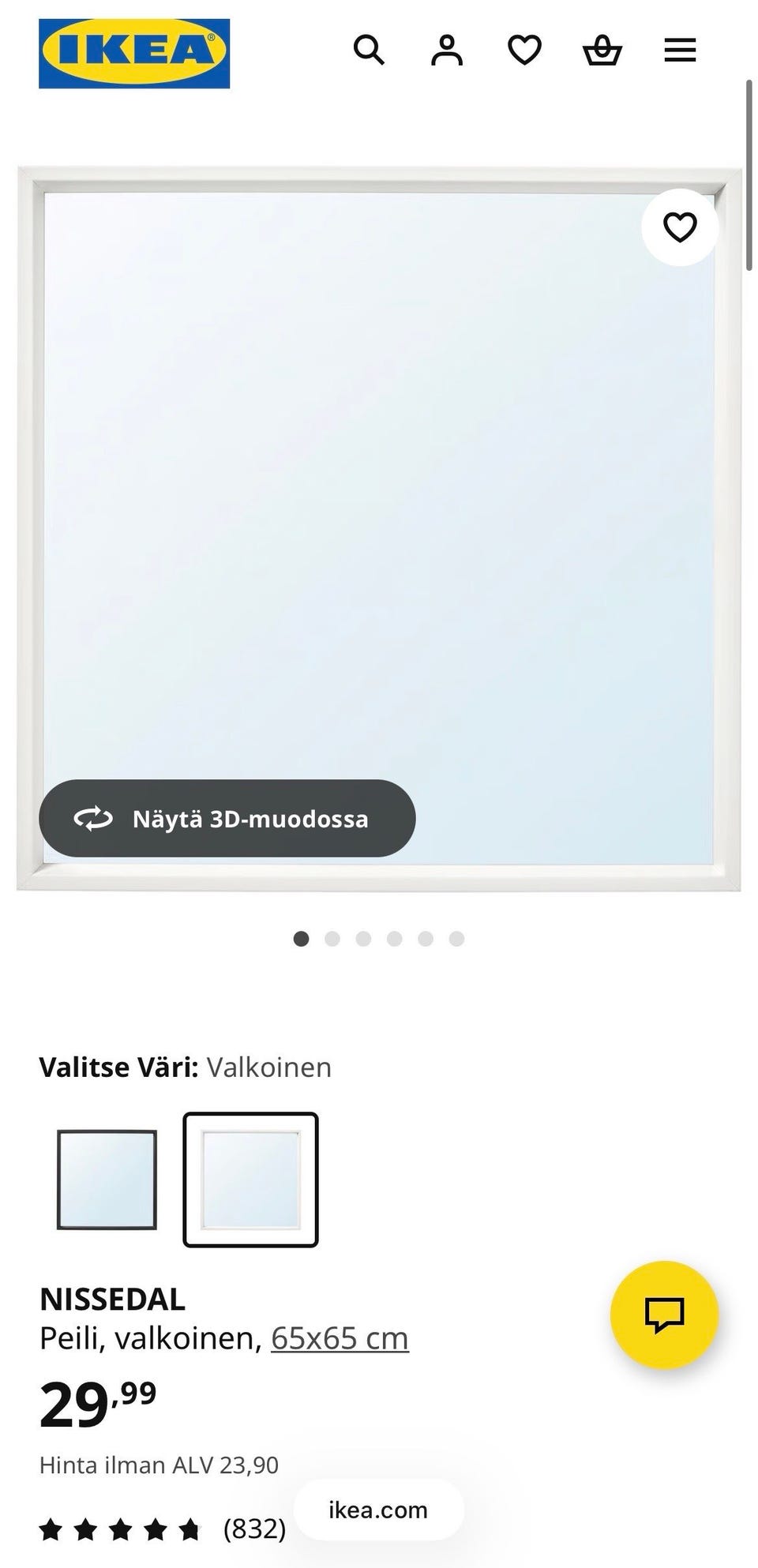The image size is (758, 1568).
Task: Open the 65x65 cm size link
Action: (339, 1337)
